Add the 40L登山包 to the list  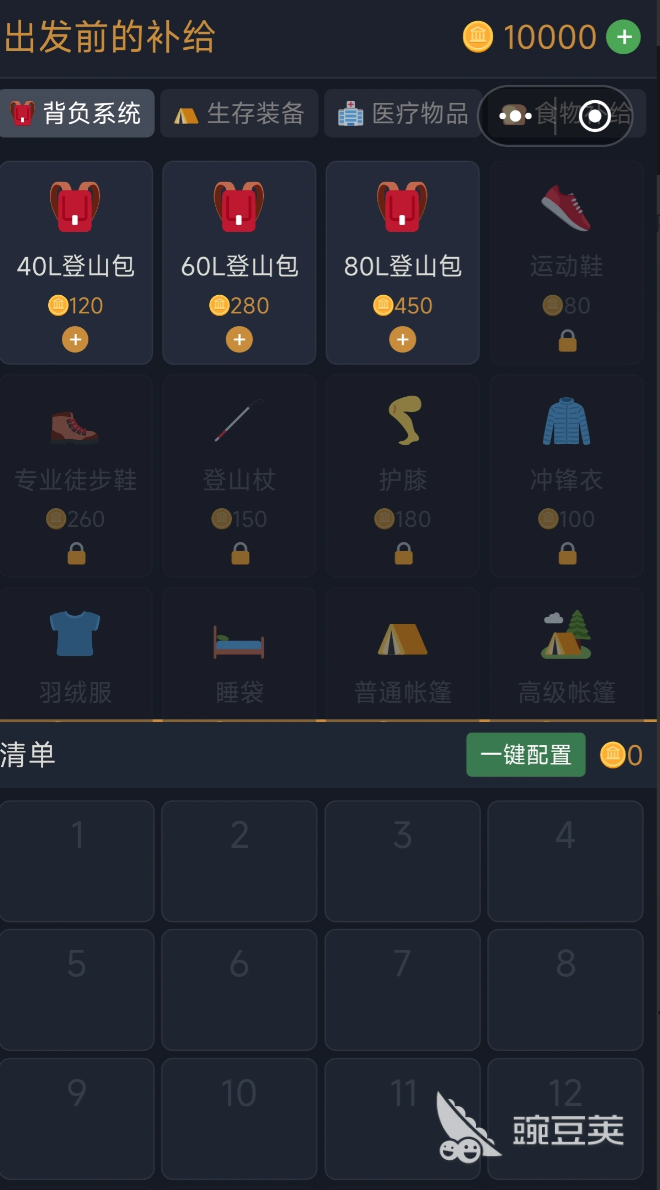(x=75, y=339)
